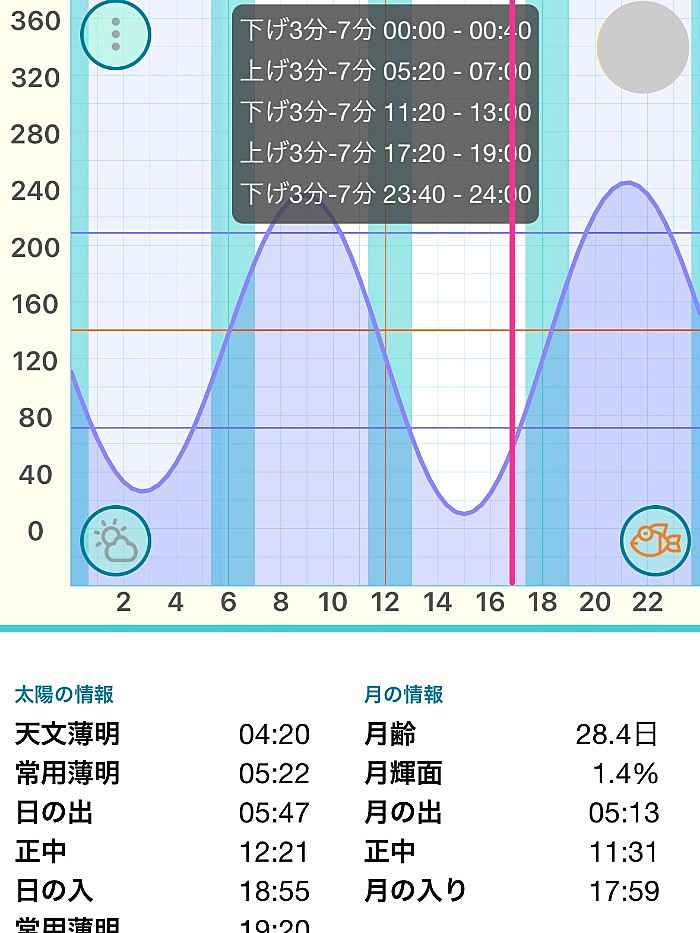The width and height of the screenshot is (700, 933).
Task: Open the weather forecast button
Action: (x=116, y=541)
